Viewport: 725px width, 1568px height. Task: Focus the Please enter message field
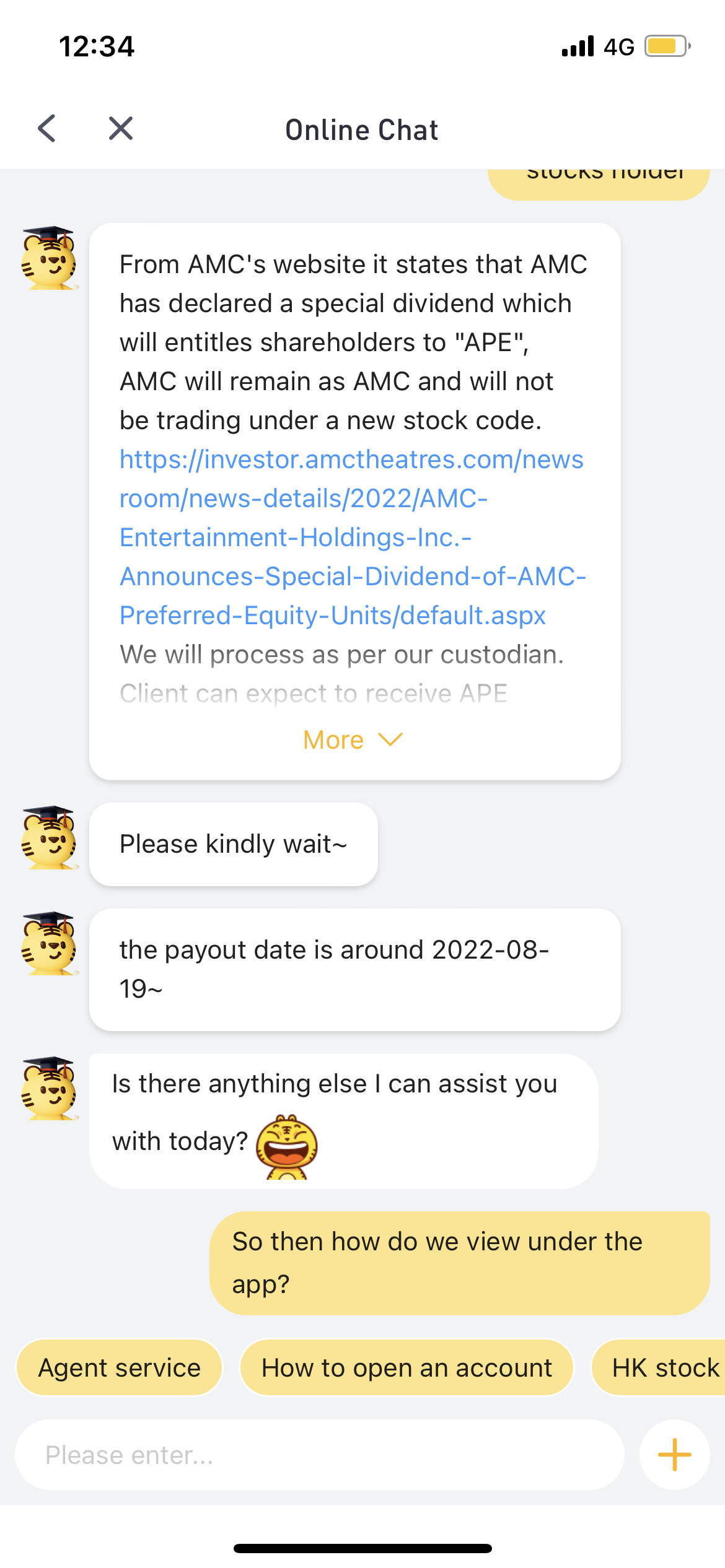pos(319,1455)
